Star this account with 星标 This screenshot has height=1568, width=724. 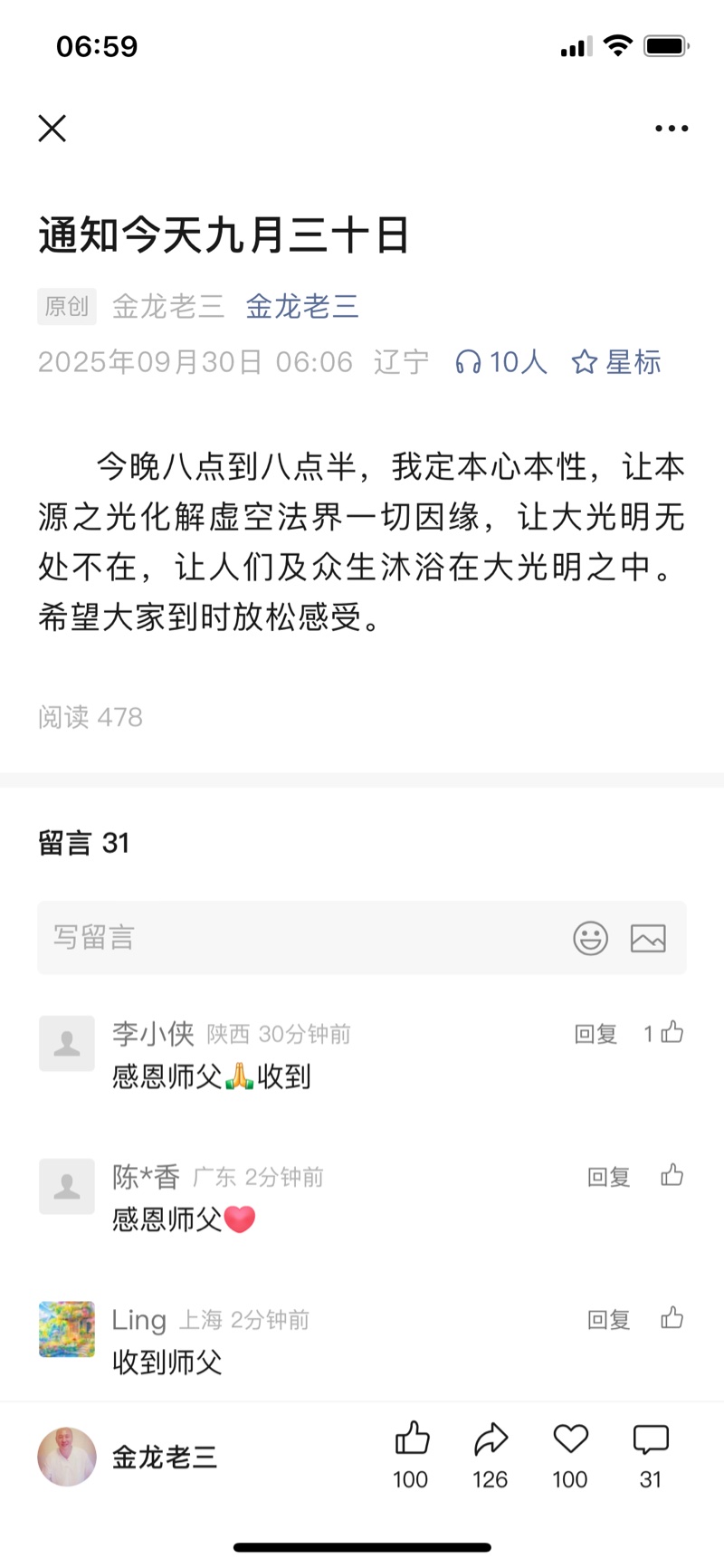coord(616,362)
